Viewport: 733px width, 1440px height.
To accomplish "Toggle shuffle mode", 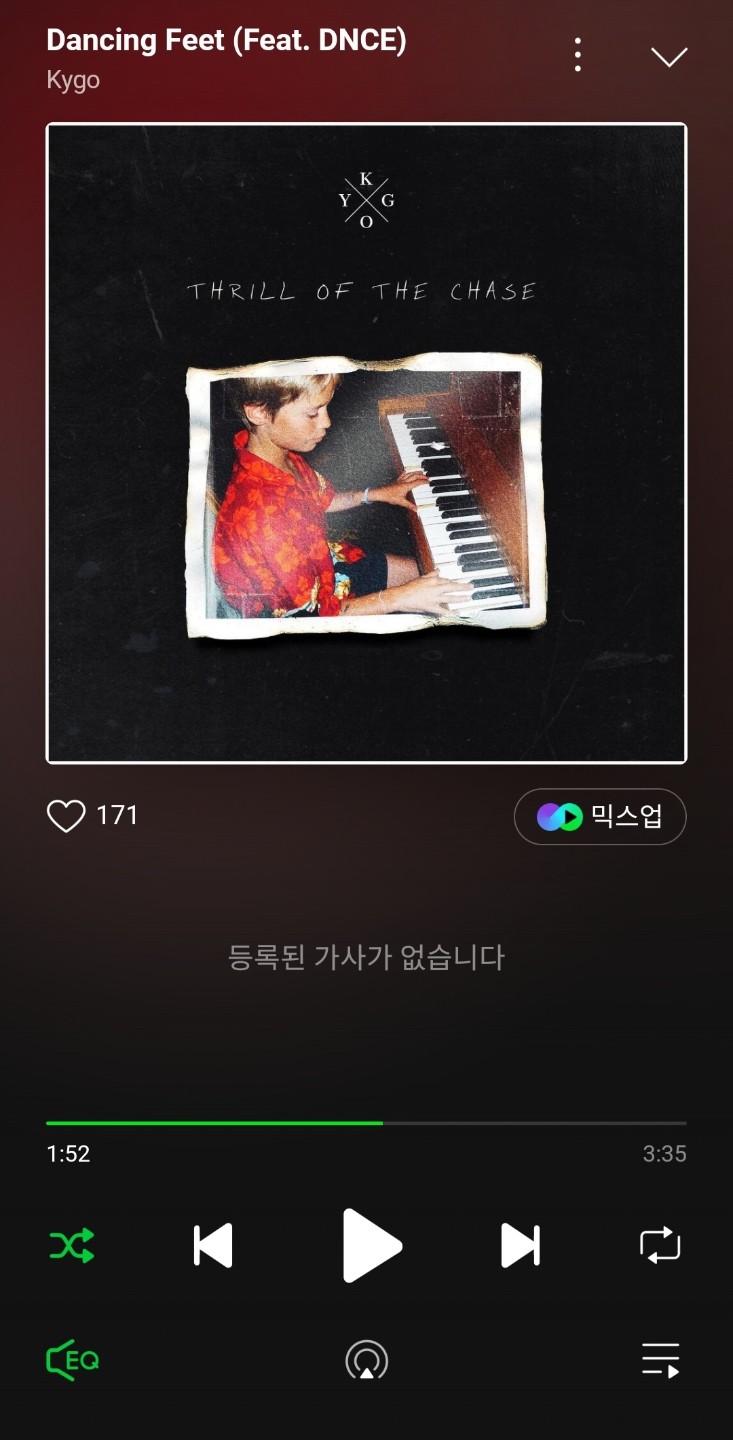I will click(x=72, y=1246).
